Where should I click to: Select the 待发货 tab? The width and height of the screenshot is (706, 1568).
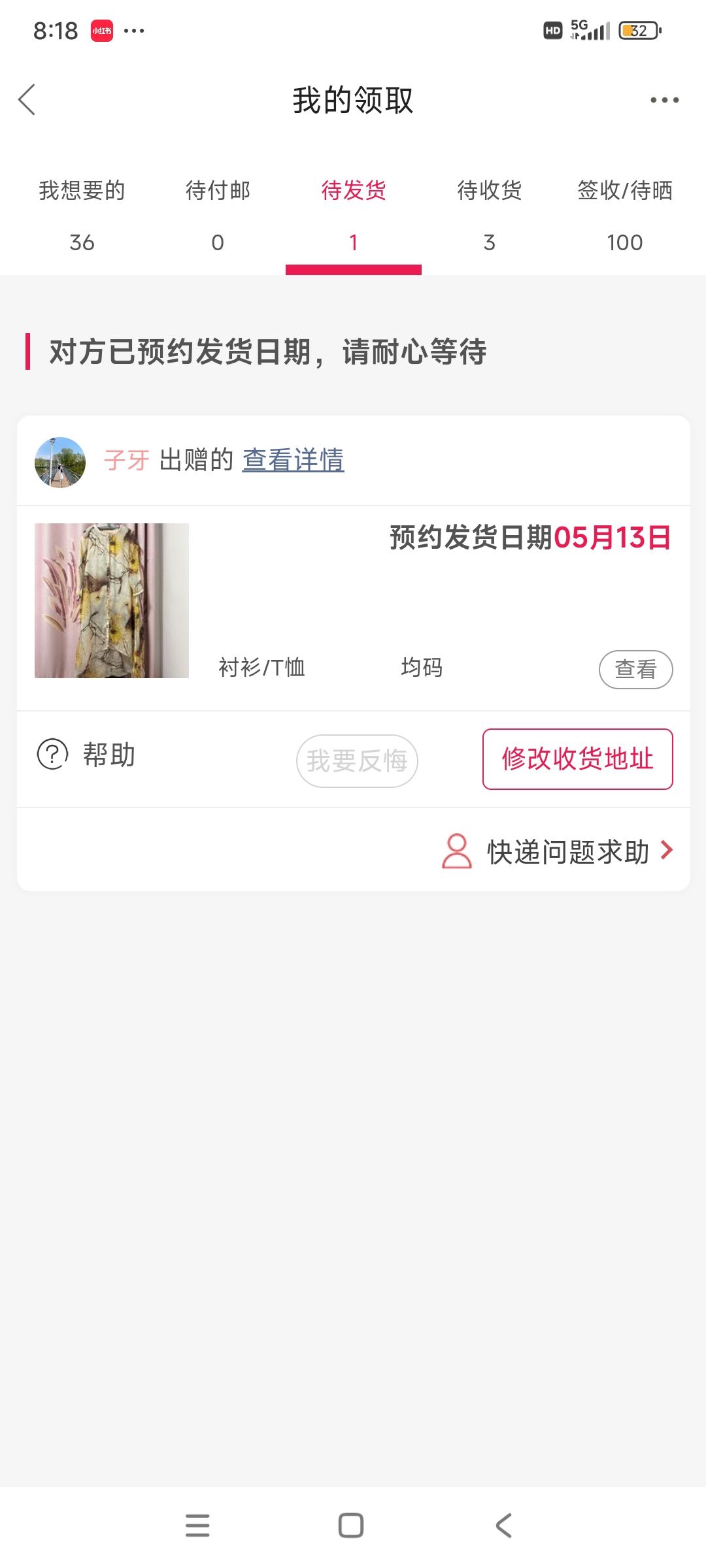[354, 216]
